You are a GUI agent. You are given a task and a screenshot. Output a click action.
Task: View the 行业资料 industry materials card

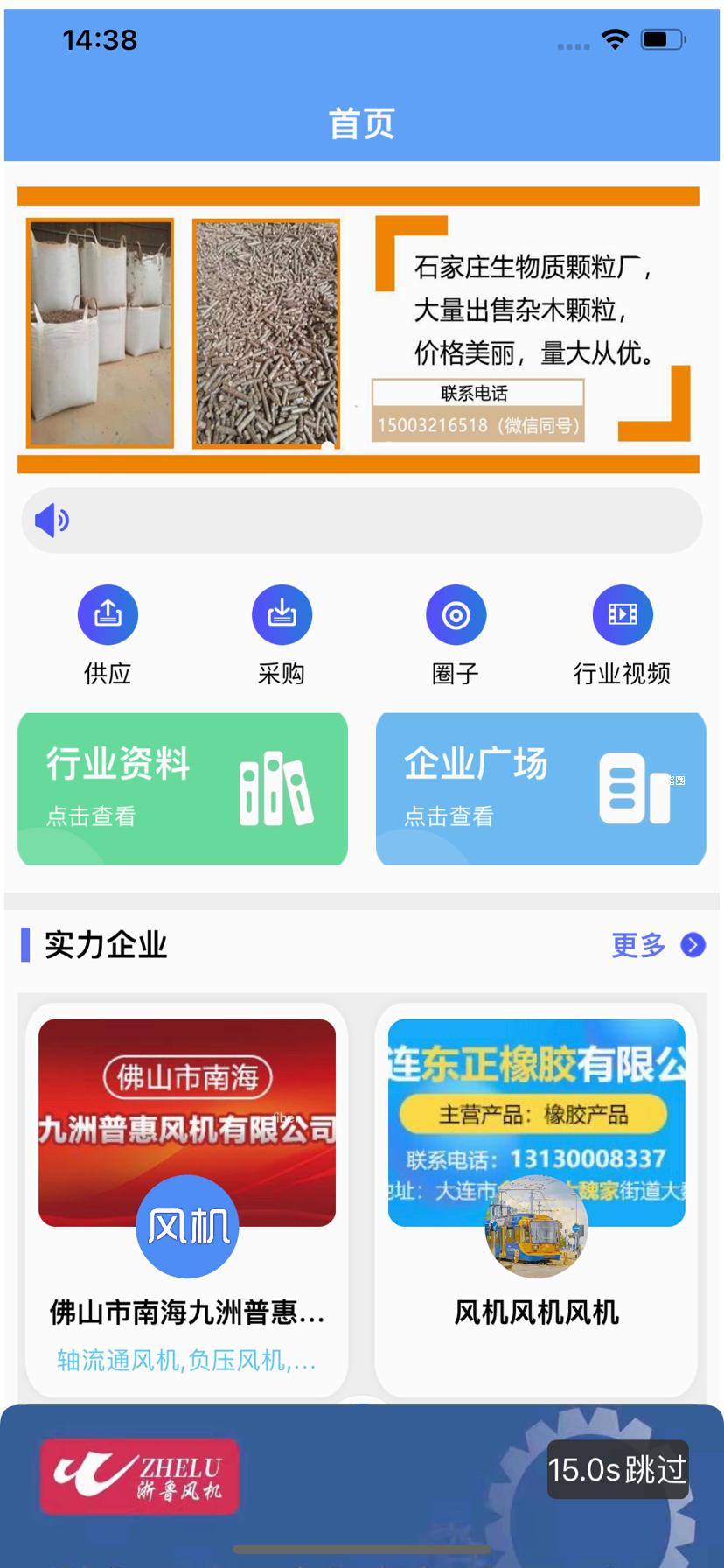(183, 788)
